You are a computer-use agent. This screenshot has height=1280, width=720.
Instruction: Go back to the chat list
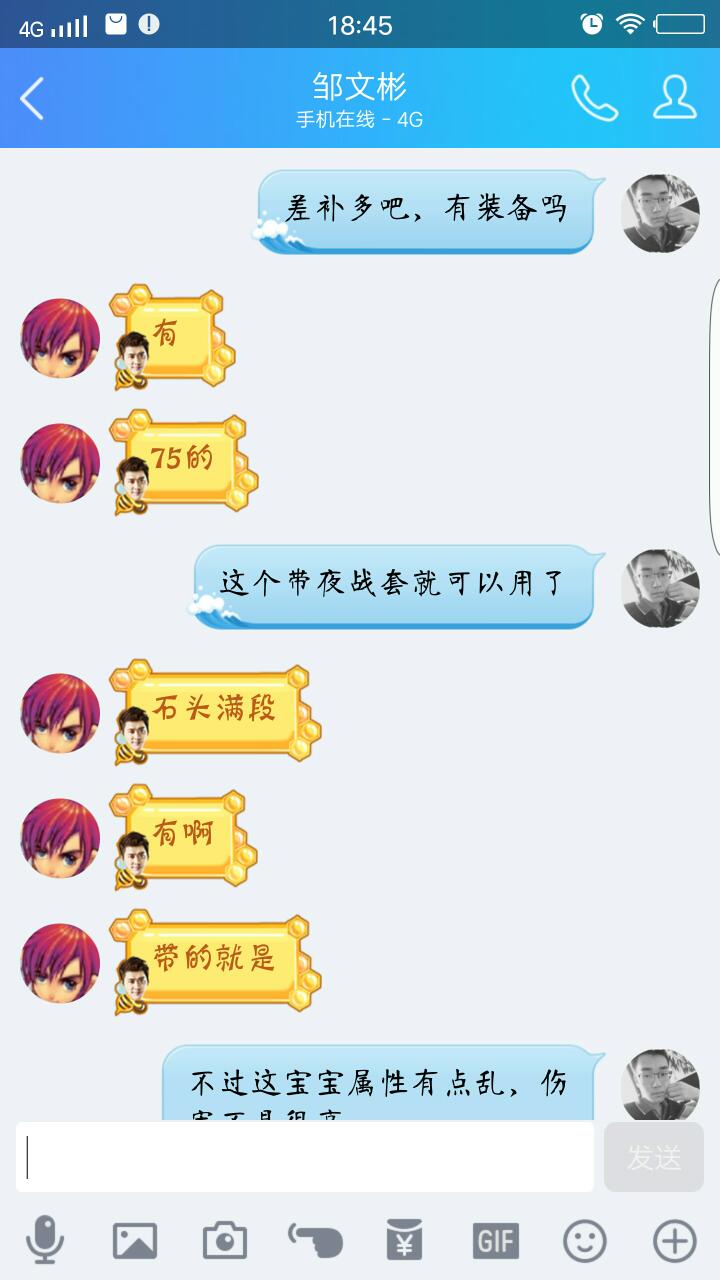point(33,99)
